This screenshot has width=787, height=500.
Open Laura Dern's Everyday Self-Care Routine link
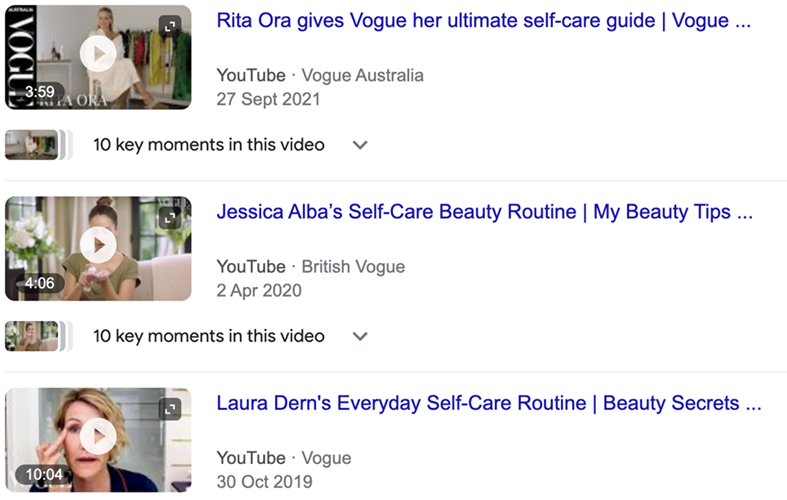click(489, 403)
